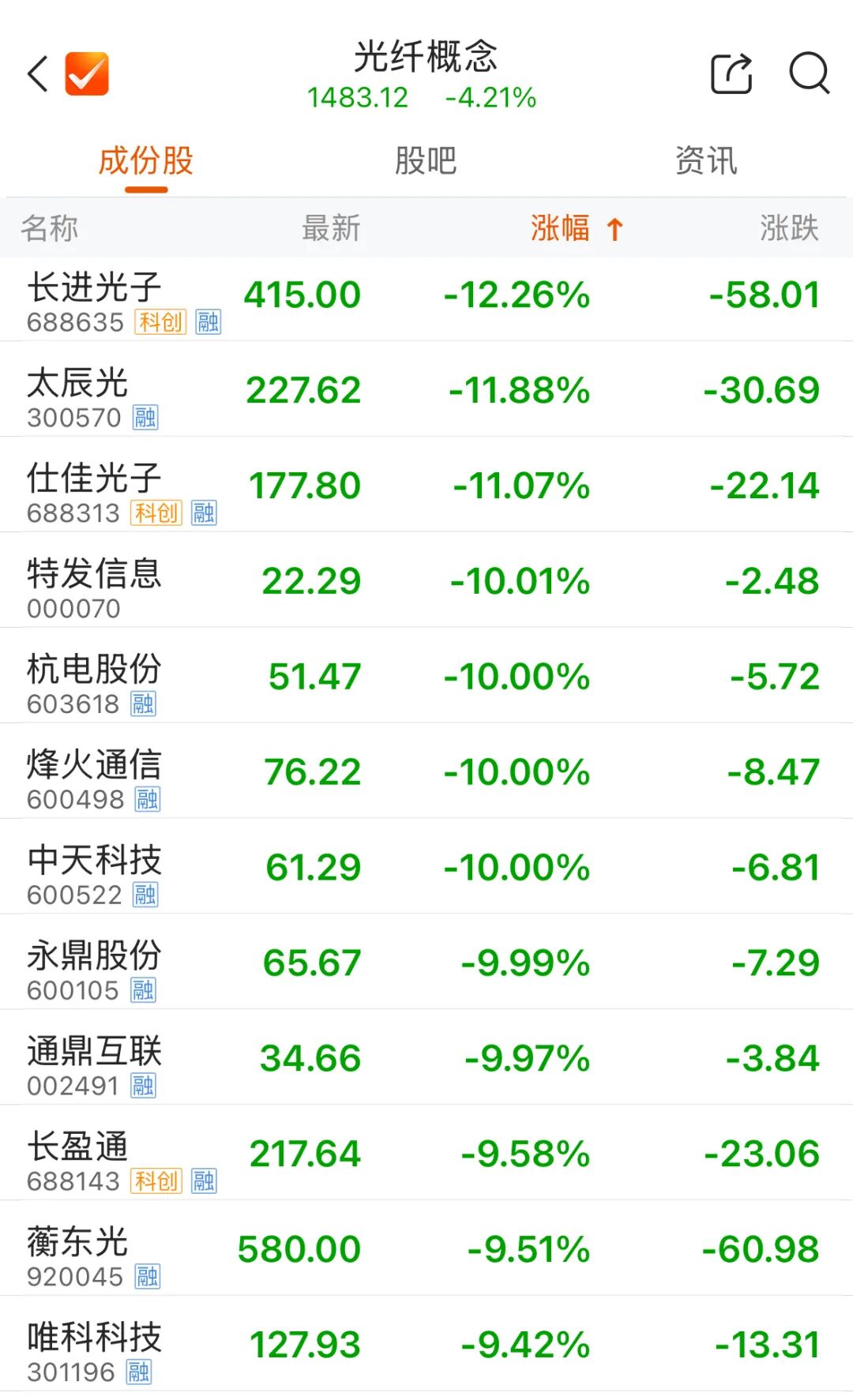Open 中天科技 stock row
The width and height of the screenshot is (853, 1400).
coord(426,867)
